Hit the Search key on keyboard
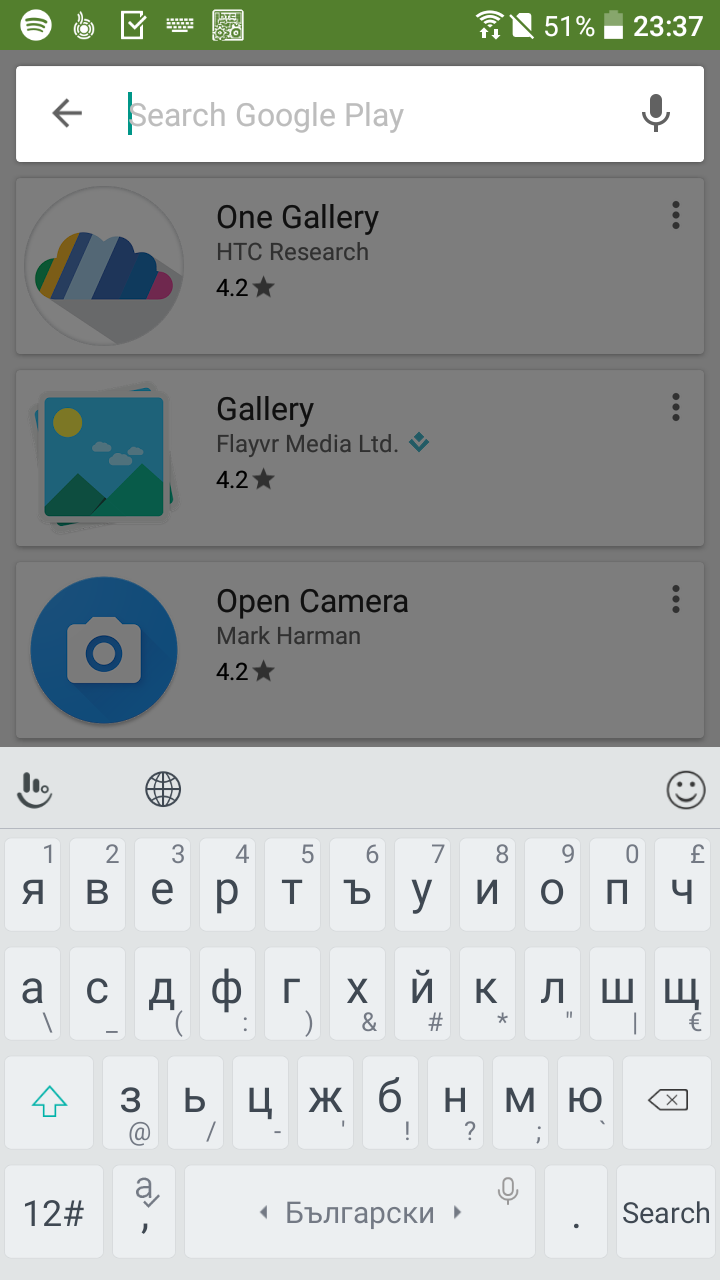The width and height of the screenshot is (720, 1280). pyautogui.click(x=666, y=1212)
